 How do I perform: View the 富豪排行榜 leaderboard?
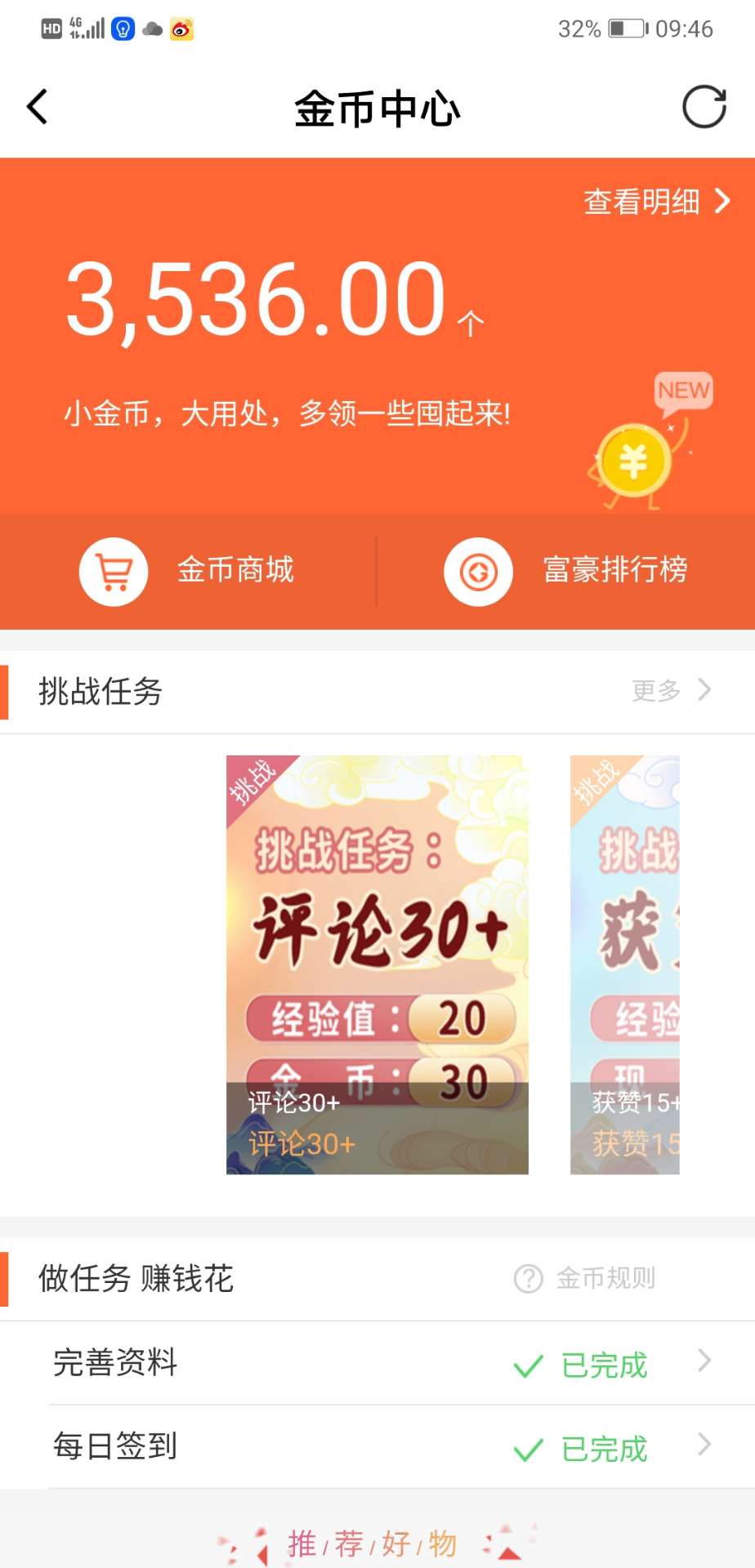point(565,571)
